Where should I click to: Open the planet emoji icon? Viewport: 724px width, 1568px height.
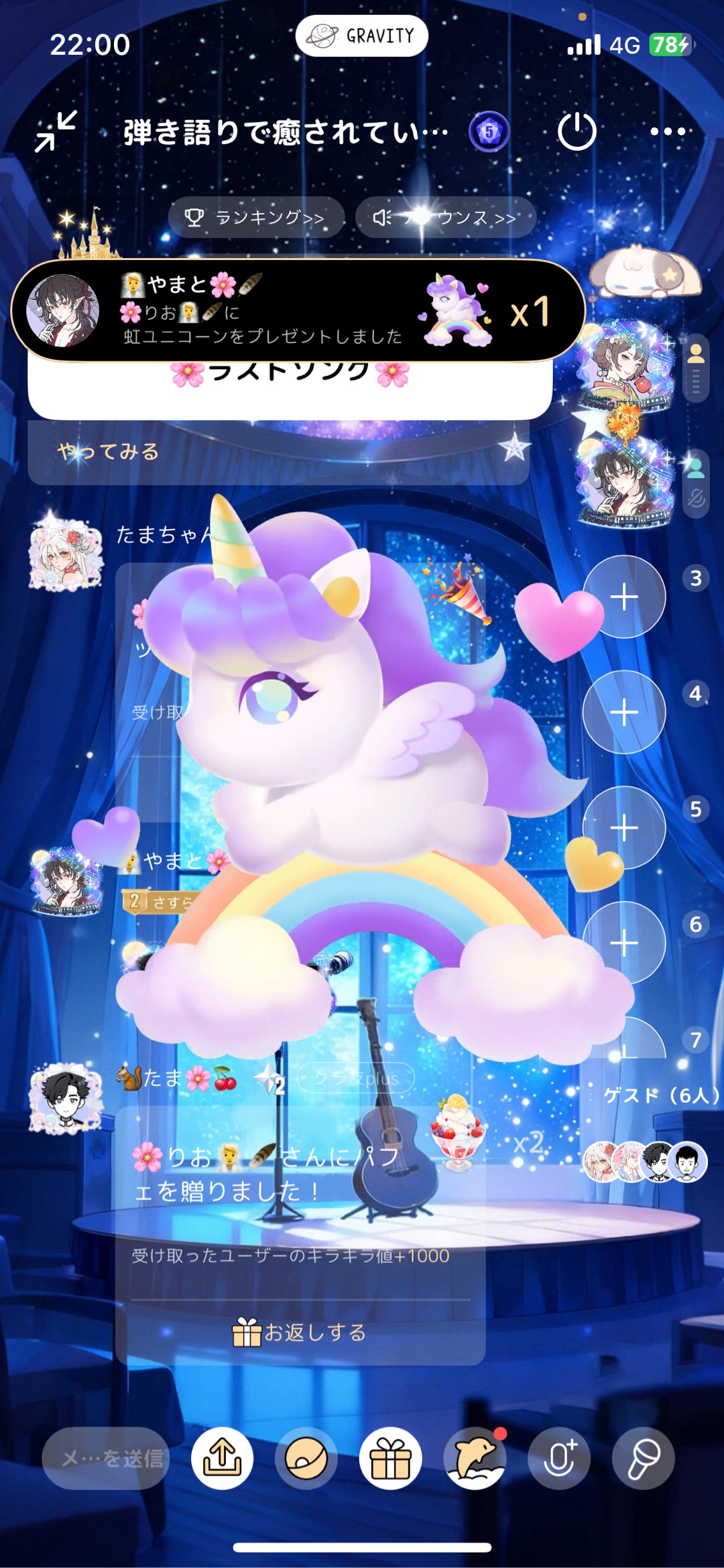306,1458
